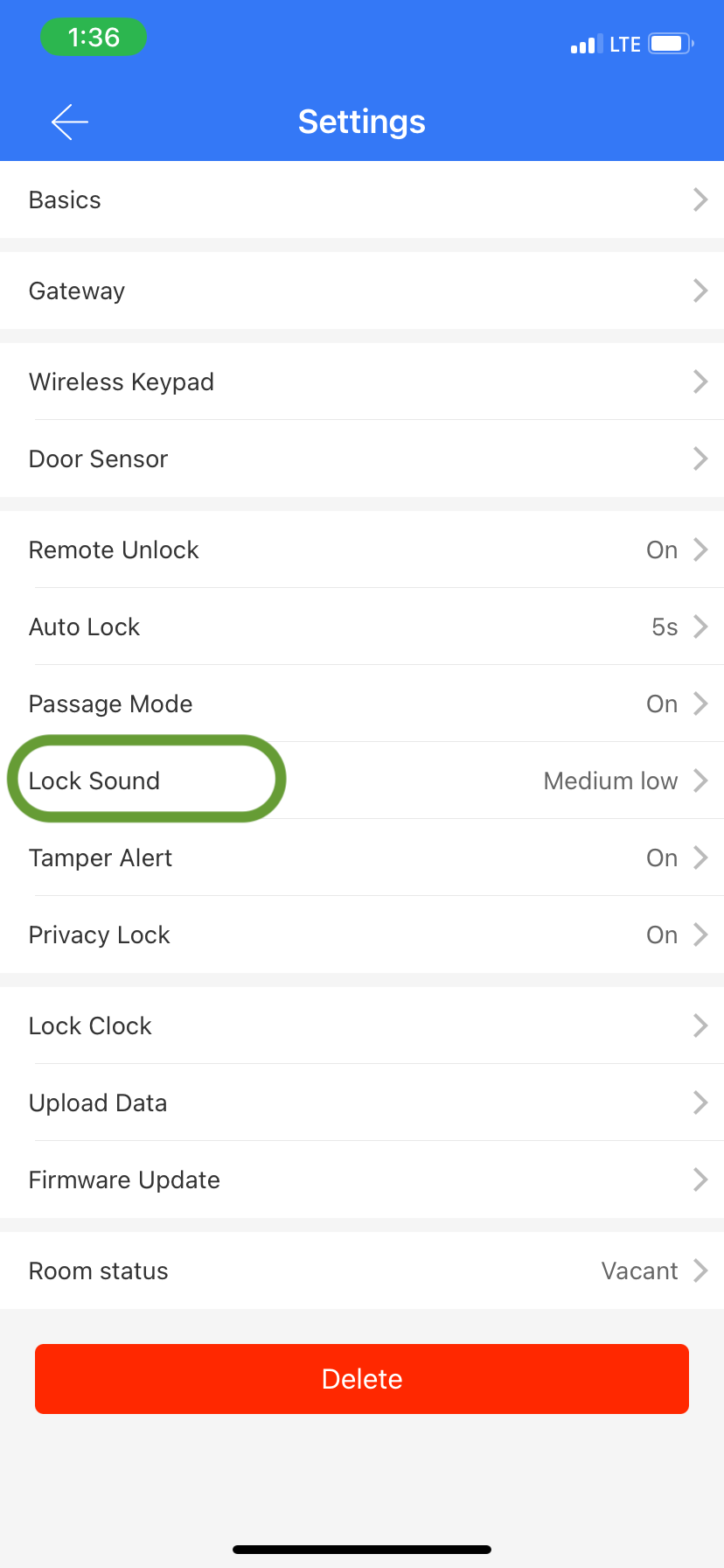The image size is (724, 1568).
Task: Change the Room status
Action: tap(362, 1270)
